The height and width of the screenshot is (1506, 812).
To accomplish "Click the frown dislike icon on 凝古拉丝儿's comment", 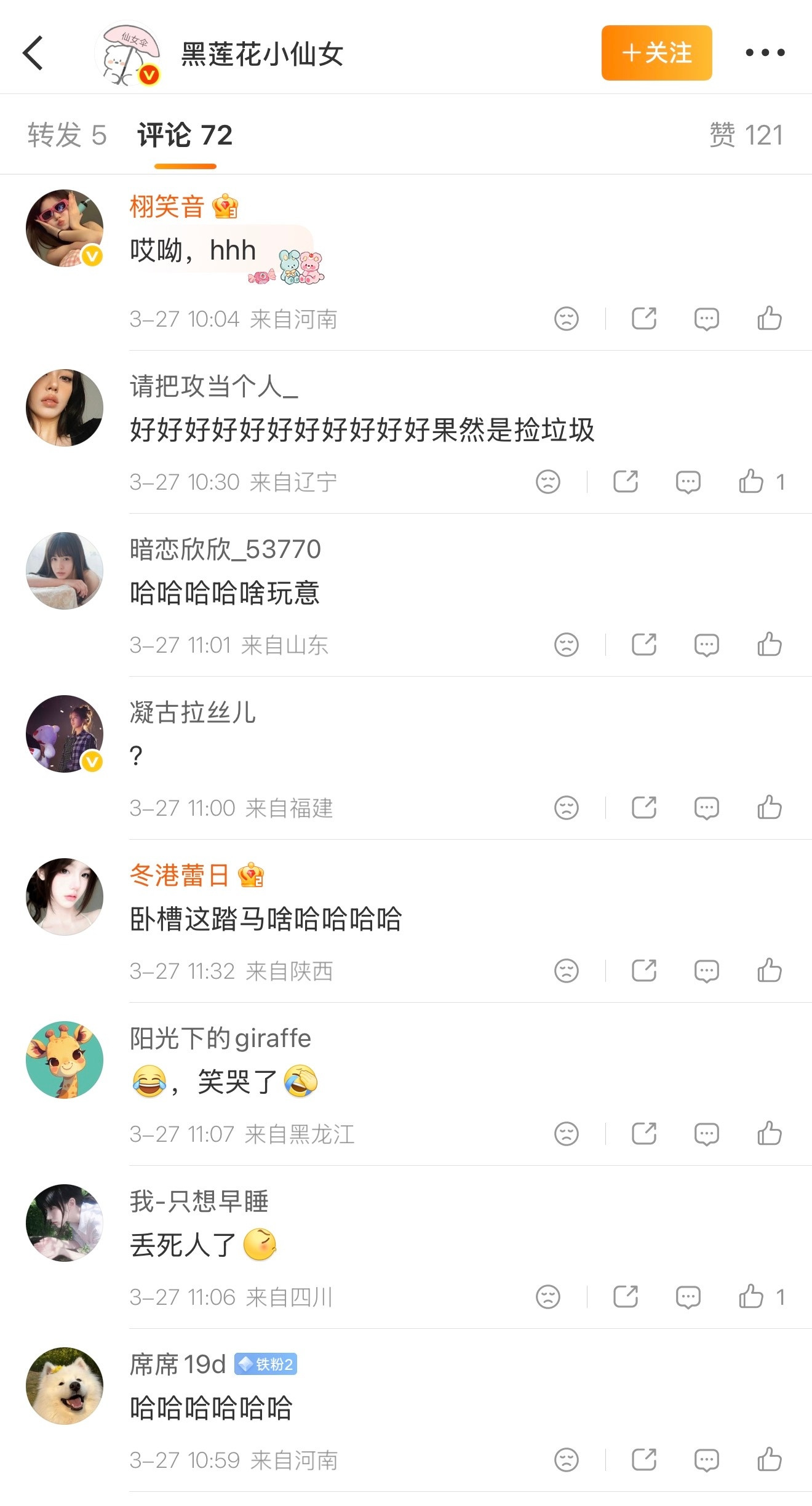I will [568, 808].
